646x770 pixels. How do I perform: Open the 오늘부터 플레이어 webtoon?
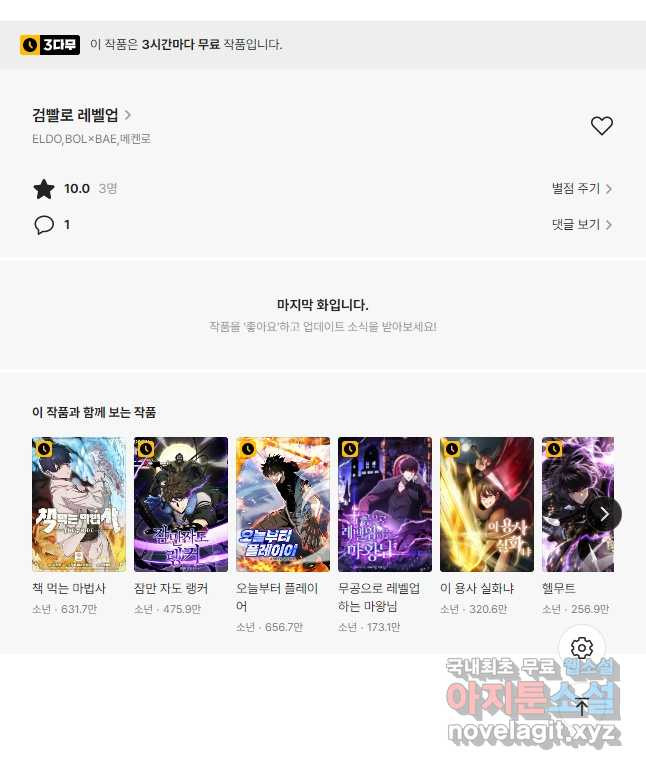point(282,504)
